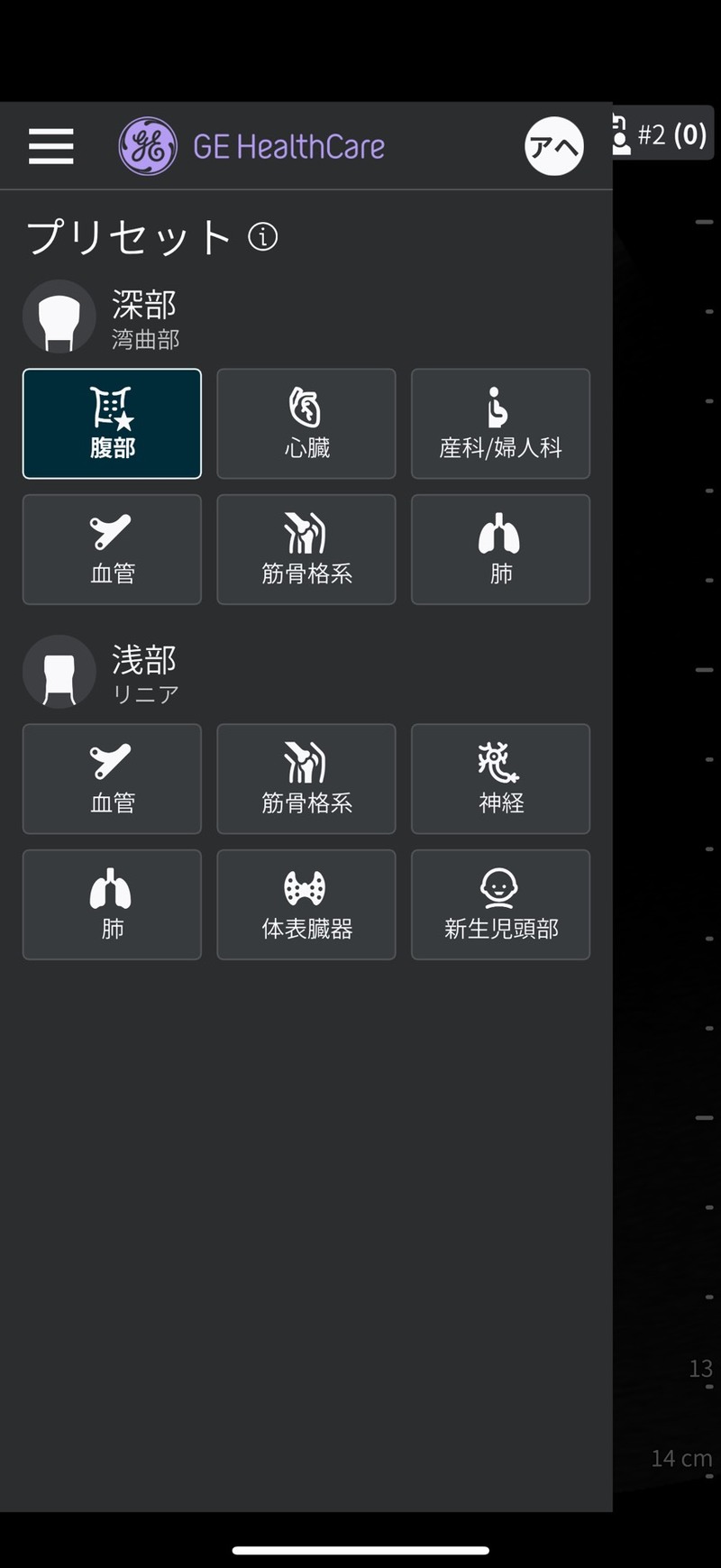Select the 体表臓器 preset

click(306, 904)
